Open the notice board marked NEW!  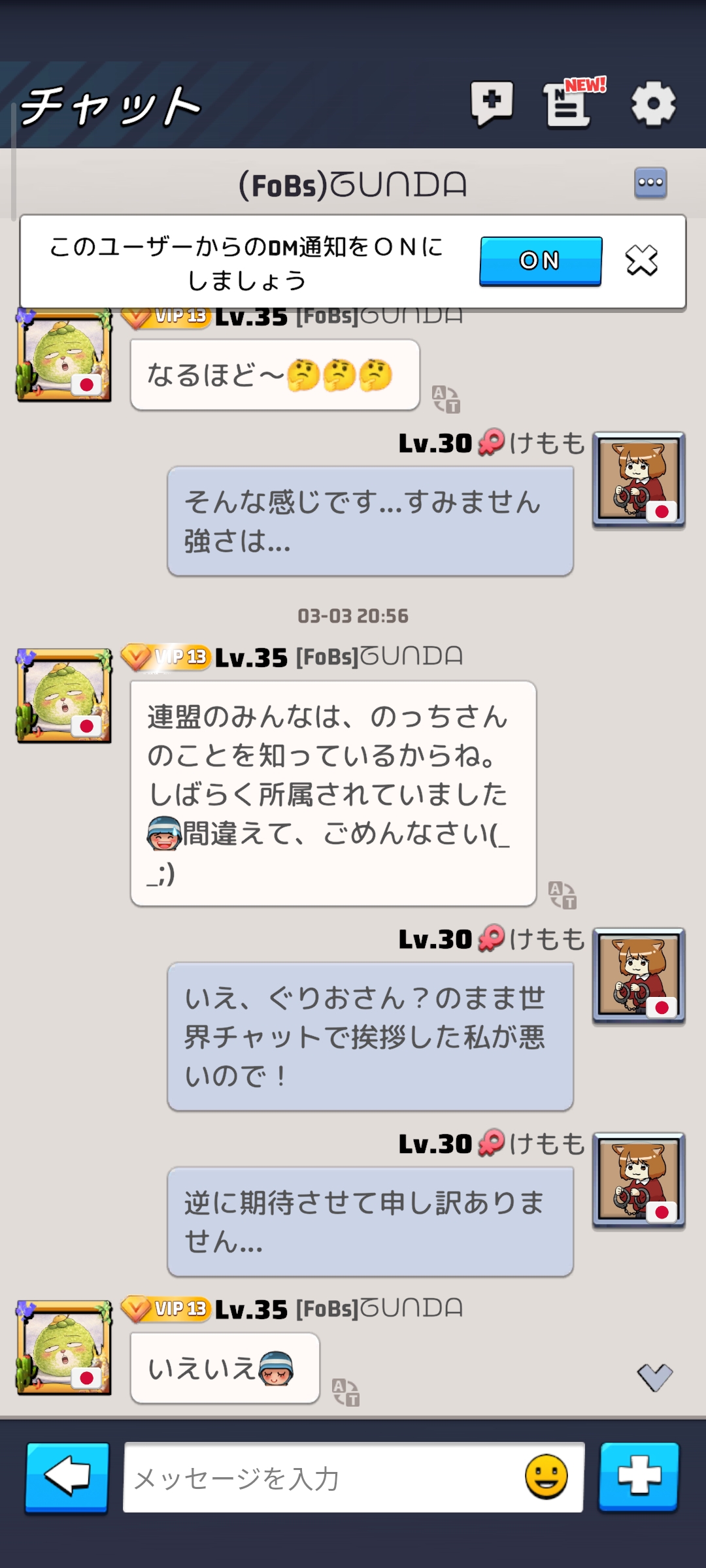[567, 105]
